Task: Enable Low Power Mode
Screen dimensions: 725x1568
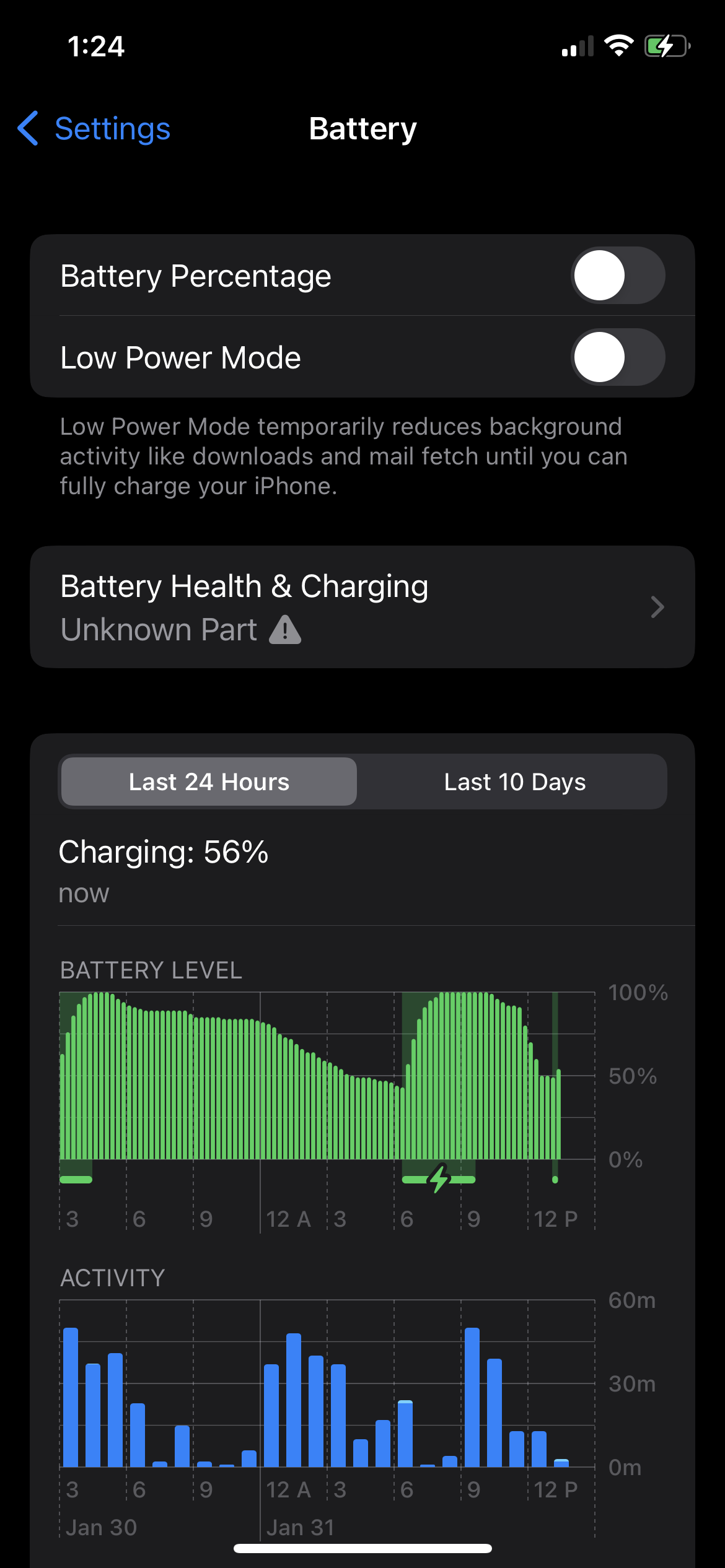Action: [617, 357]
